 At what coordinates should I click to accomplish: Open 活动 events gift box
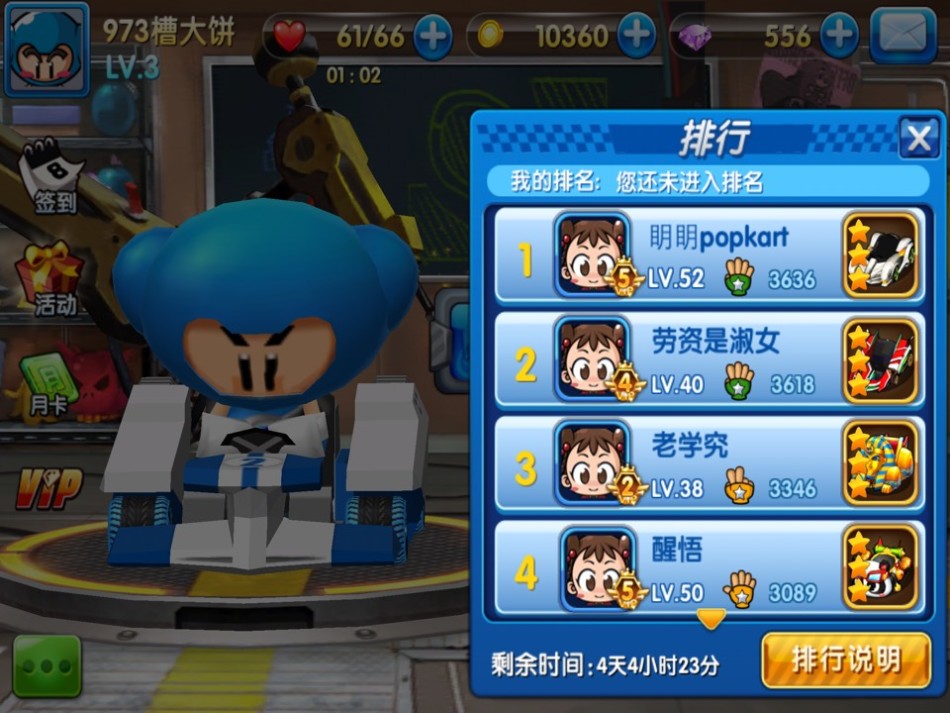(x=52, y=280)
